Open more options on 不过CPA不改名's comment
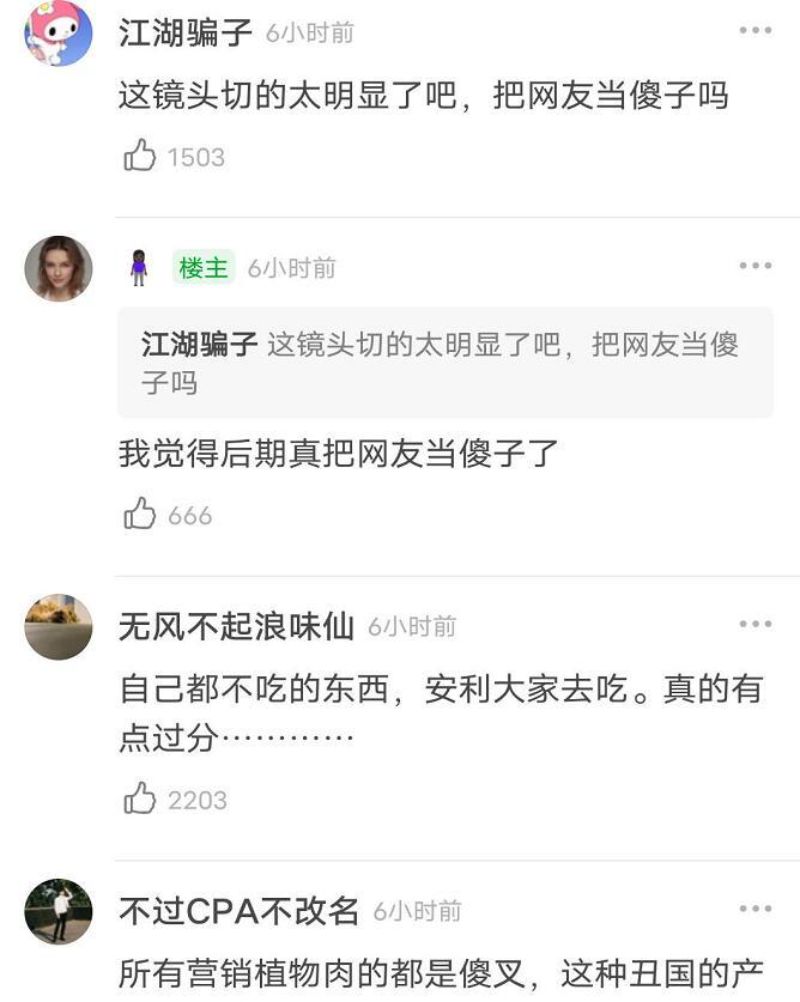 pos(755,909)
